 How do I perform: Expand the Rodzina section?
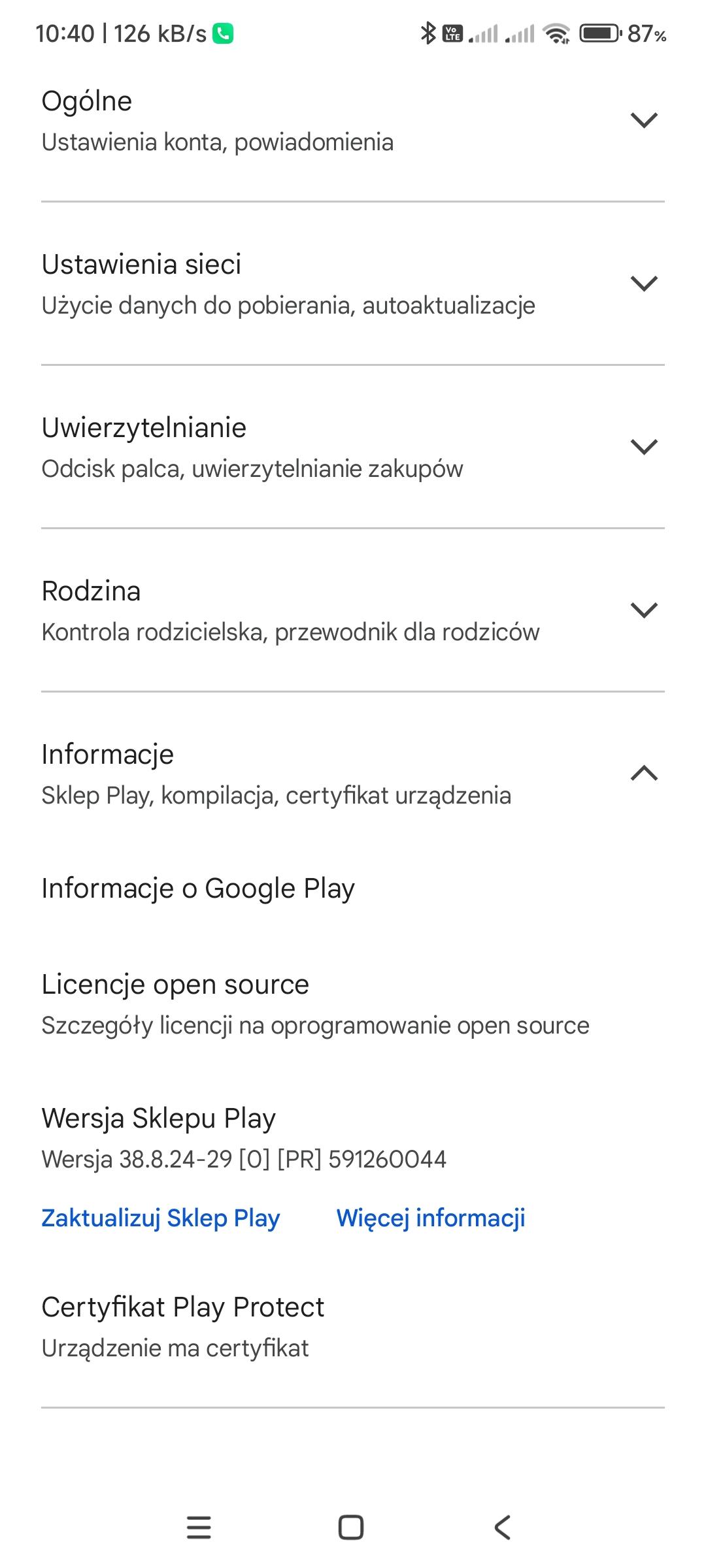643,610
